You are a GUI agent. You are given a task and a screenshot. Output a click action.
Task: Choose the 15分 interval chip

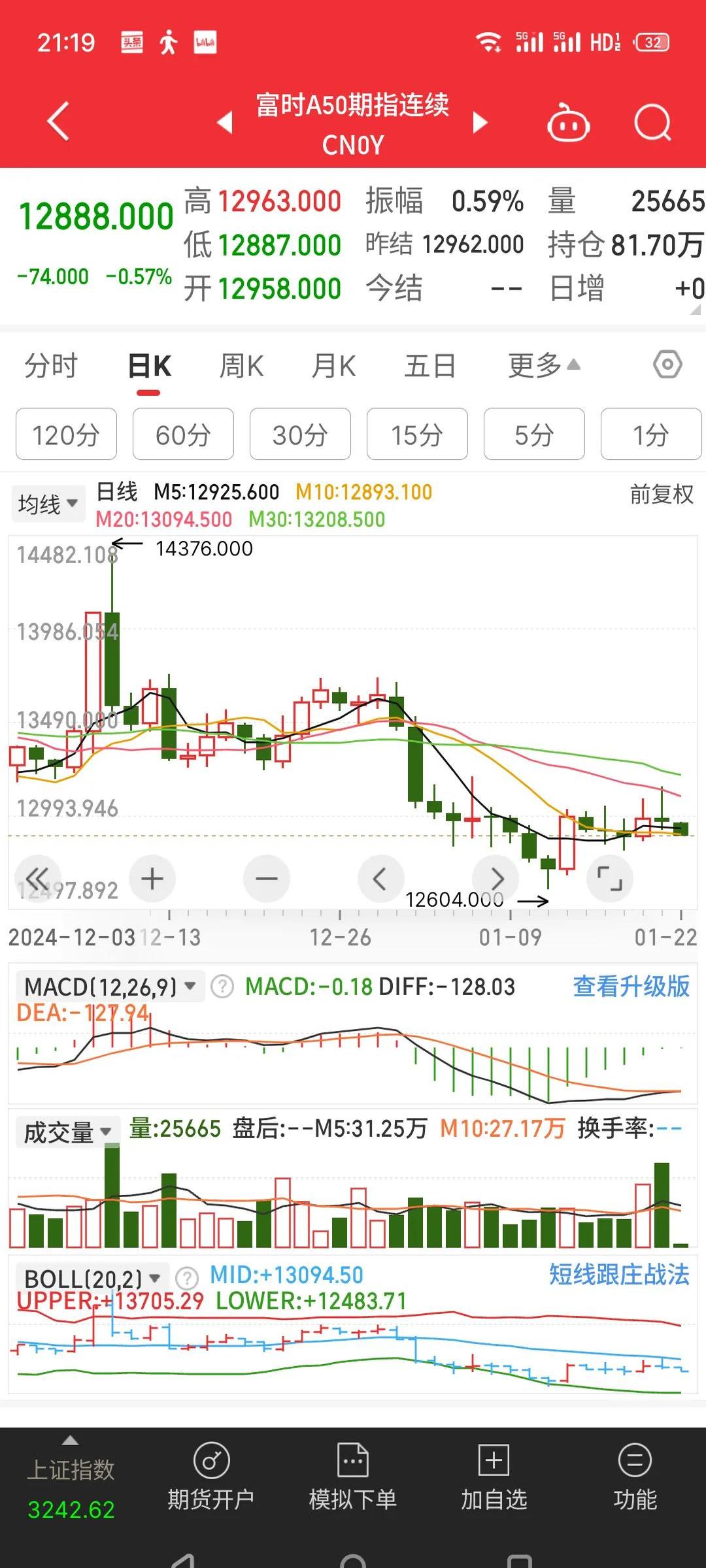pyautogui.click(x=417, y=434)
